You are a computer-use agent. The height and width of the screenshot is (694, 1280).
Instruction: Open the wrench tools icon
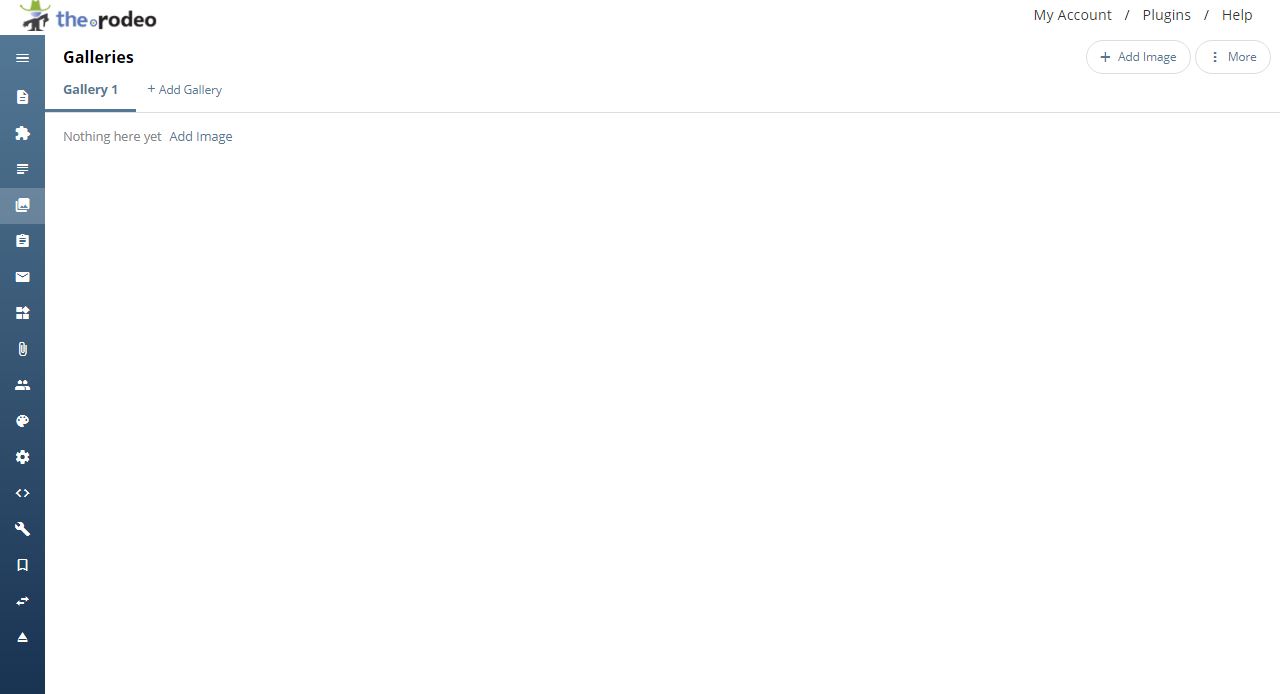click(x=22, y=529)
